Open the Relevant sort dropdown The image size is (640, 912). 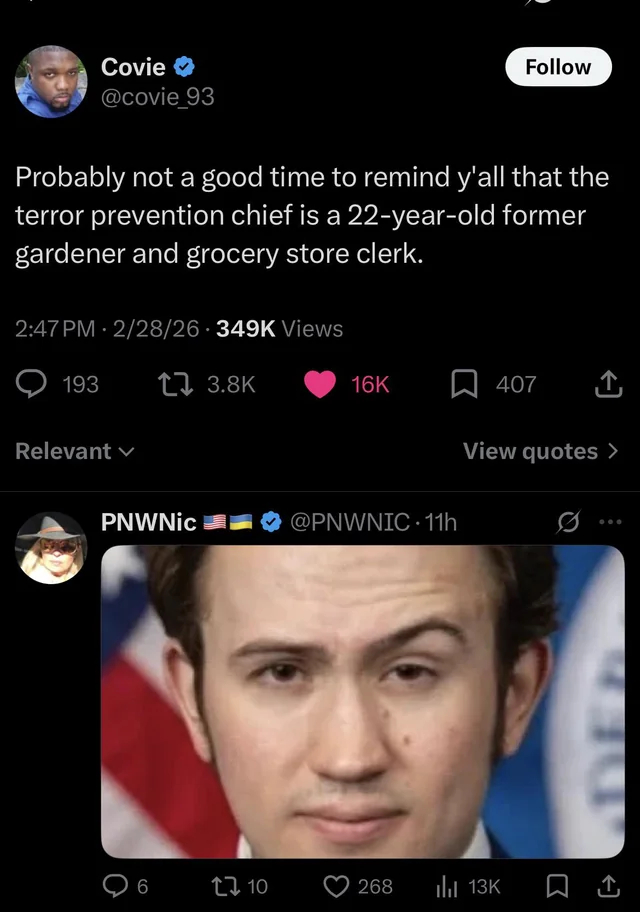pyautogui.click(x=74, y=451)
